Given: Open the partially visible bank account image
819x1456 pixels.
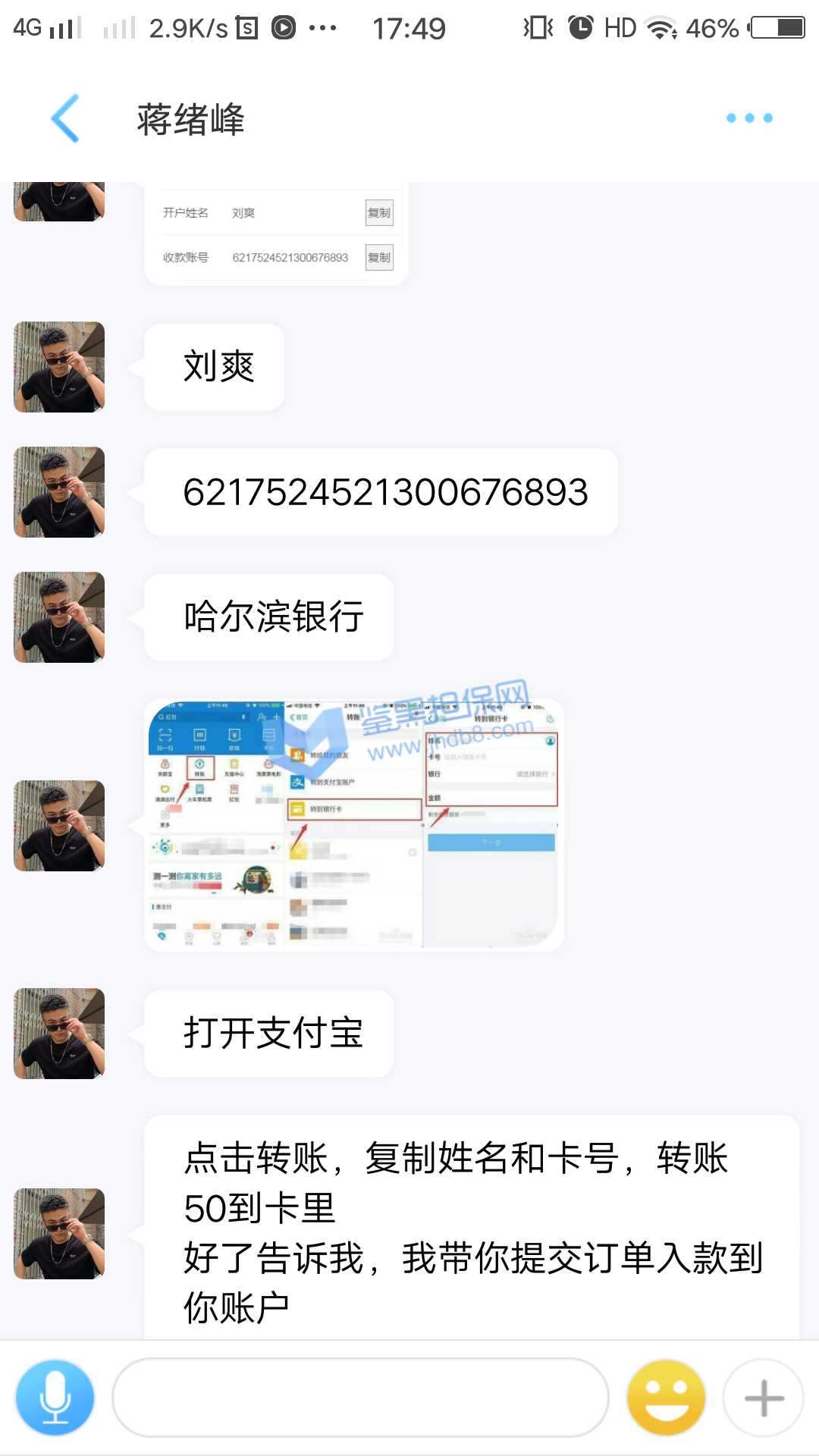Looking at the screenshot, I should [276, 234].
